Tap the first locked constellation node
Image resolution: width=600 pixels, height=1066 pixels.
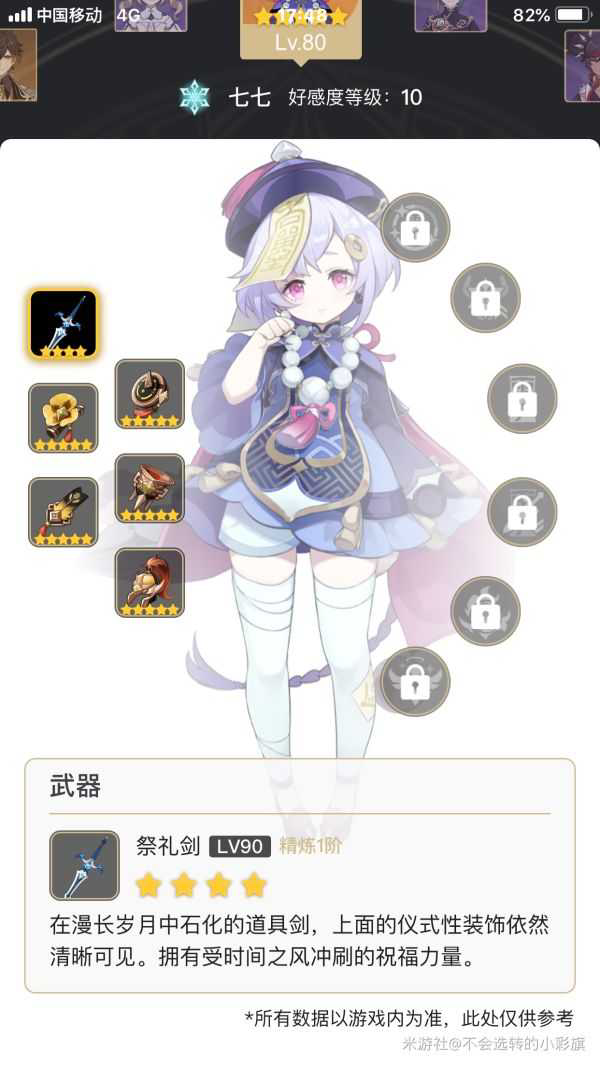pyautogui.click(x=415, y=227)
